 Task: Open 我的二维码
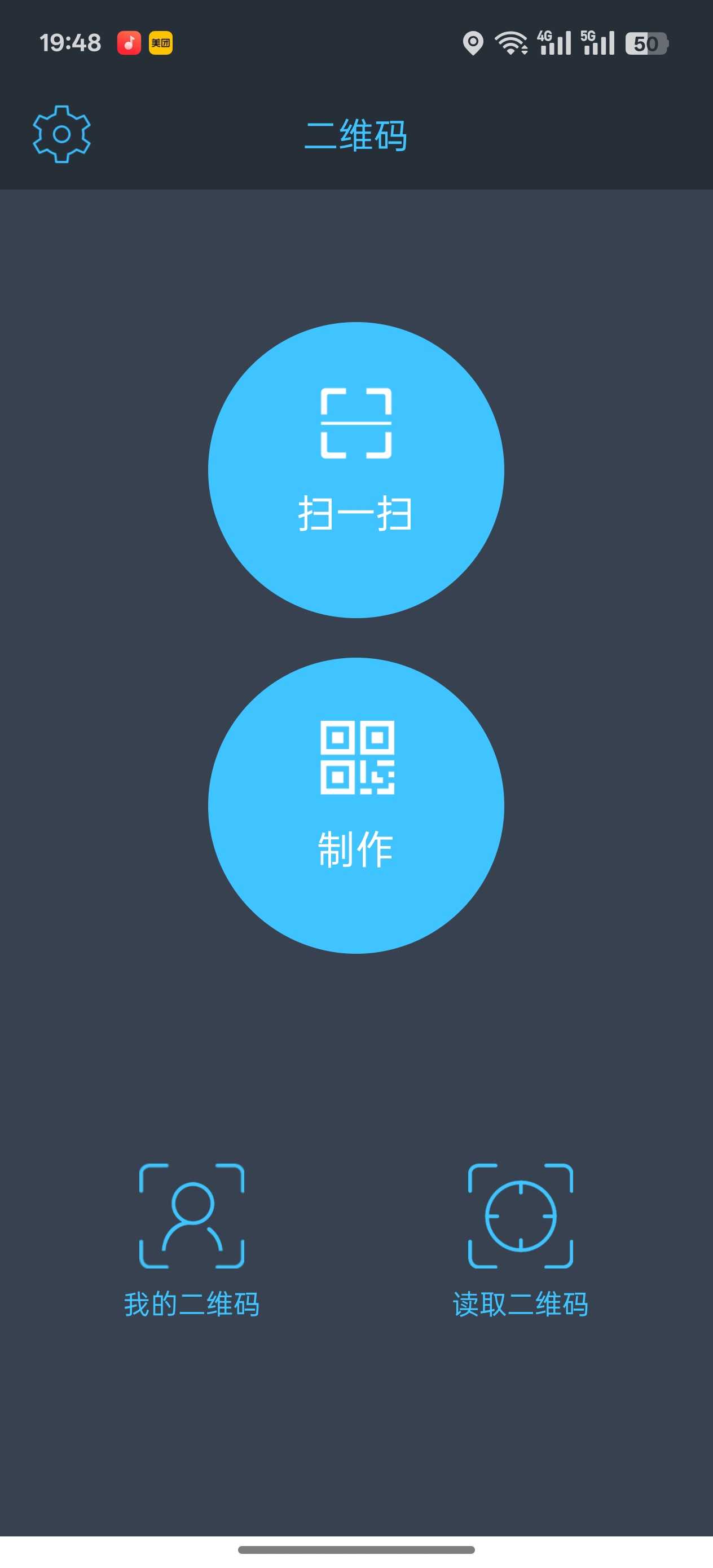[192, 1240]
